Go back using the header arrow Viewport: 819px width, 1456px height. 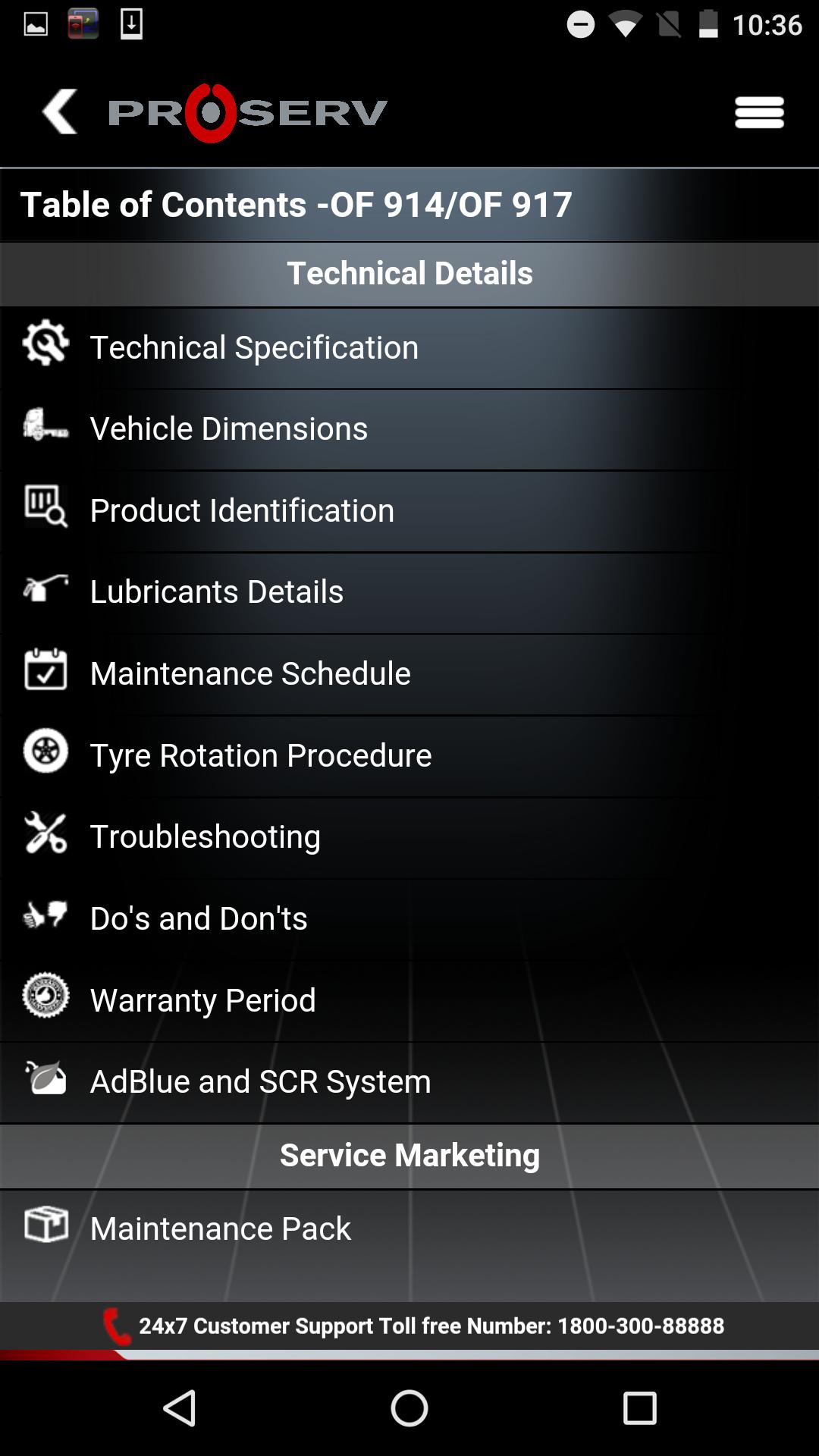pyautogui.click(x=60, y=112)
